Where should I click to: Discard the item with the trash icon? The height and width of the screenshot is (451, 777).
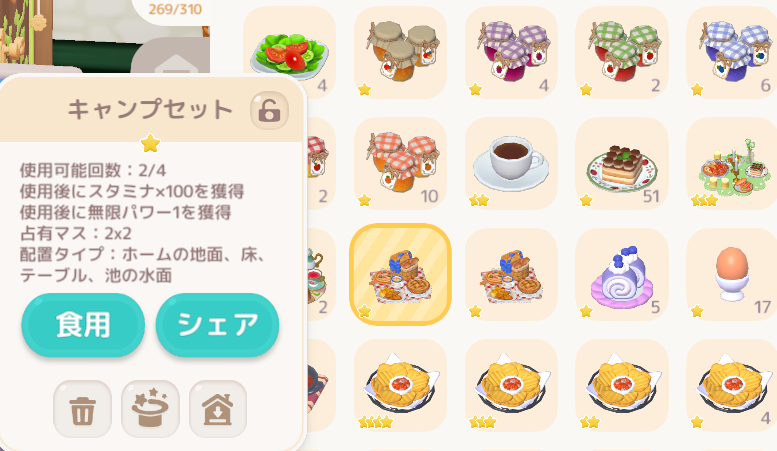tap(82, 409)
